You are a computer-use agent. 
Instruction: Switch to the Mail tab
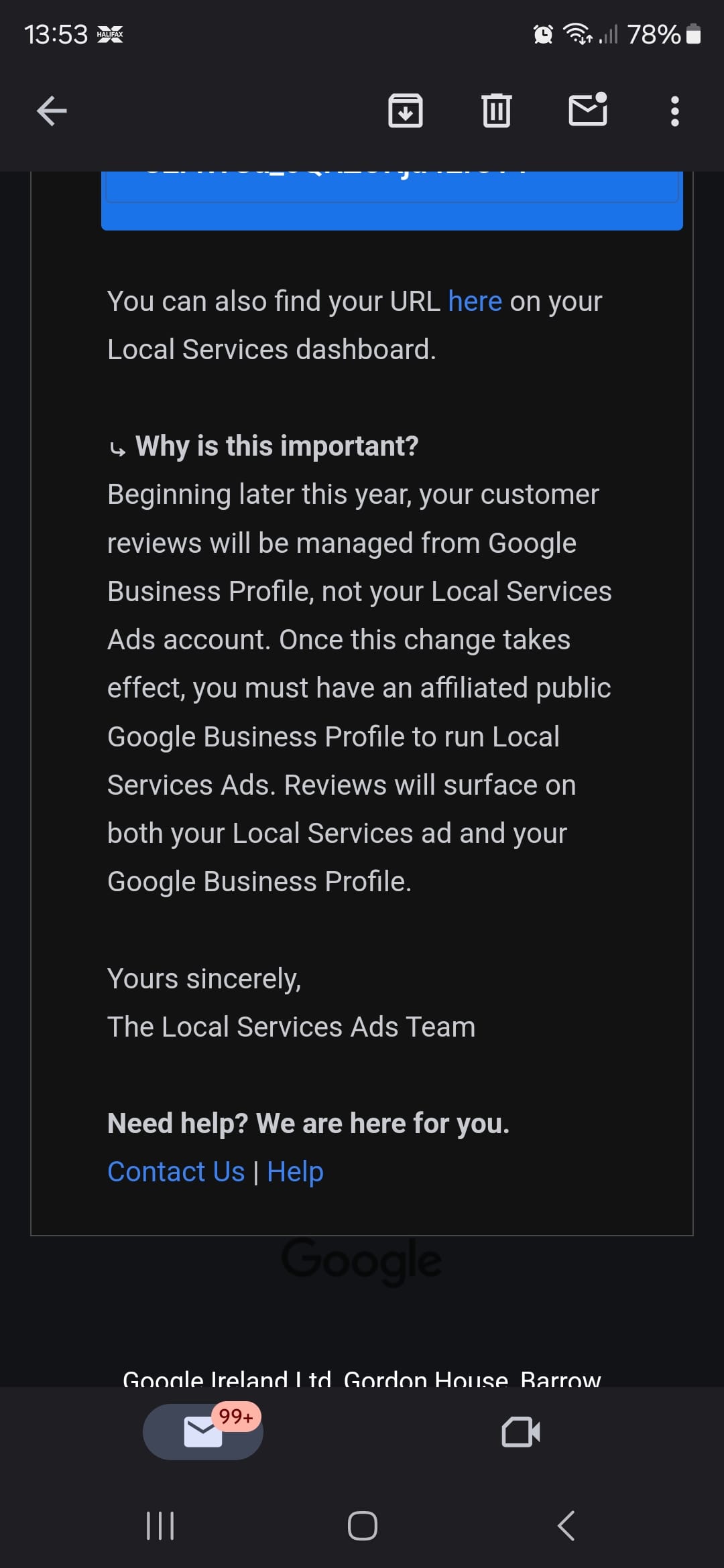(203, 1431)
